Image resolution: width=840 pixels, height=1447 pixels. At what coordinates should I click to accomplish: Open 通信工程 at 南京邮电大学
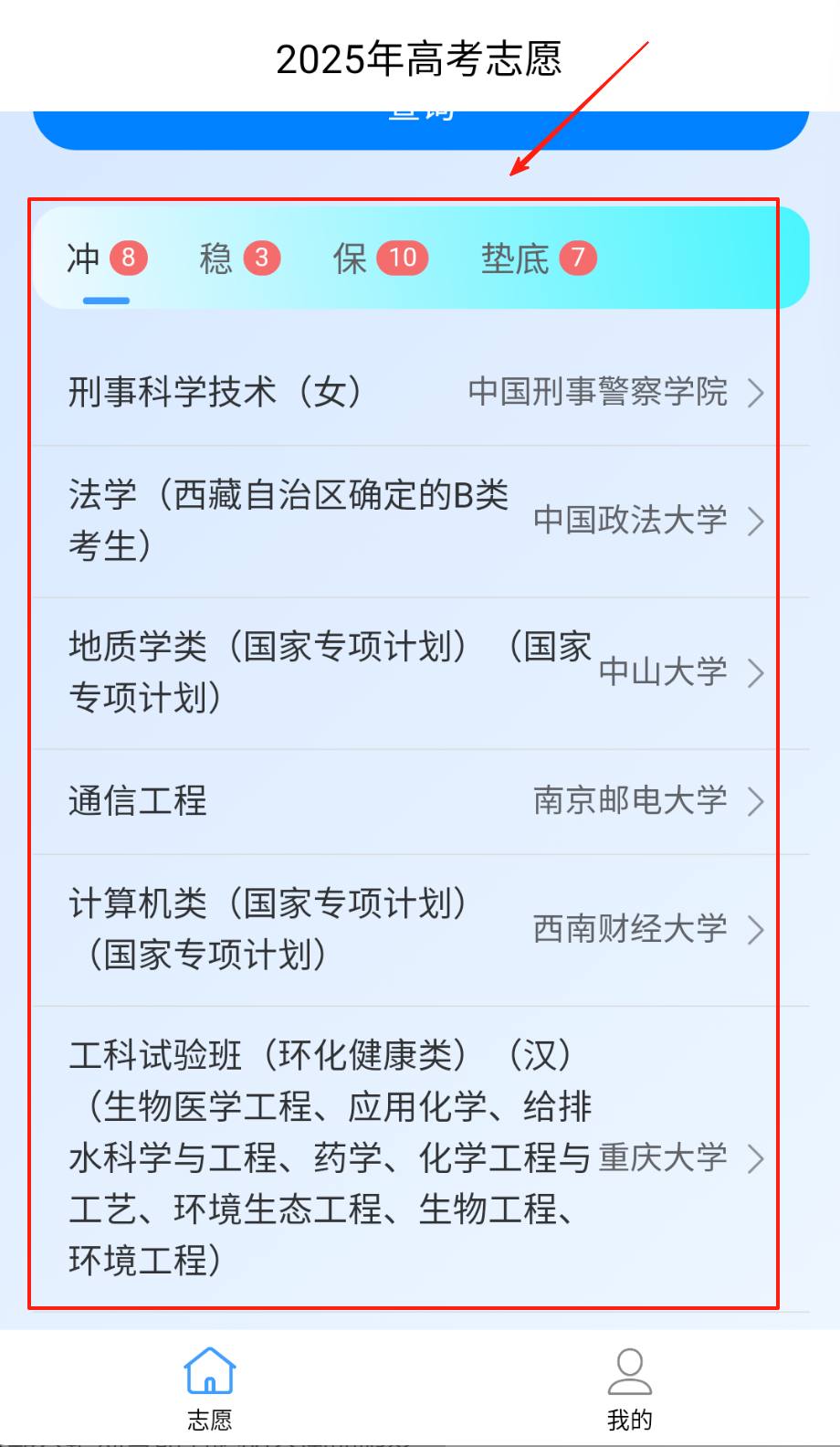tap(415, 801)
